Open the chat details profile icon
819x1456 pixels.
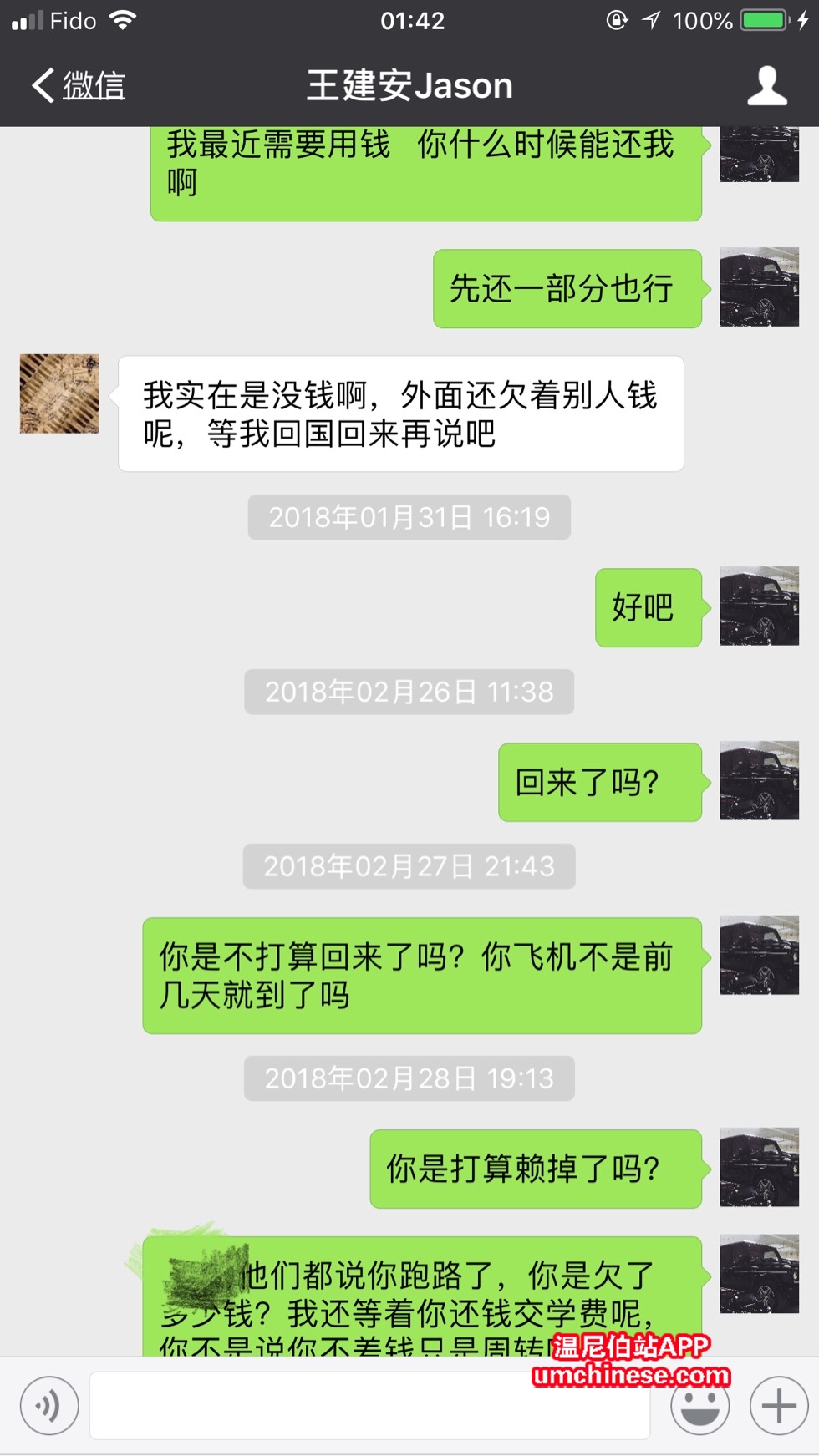[x=766, y=86]
